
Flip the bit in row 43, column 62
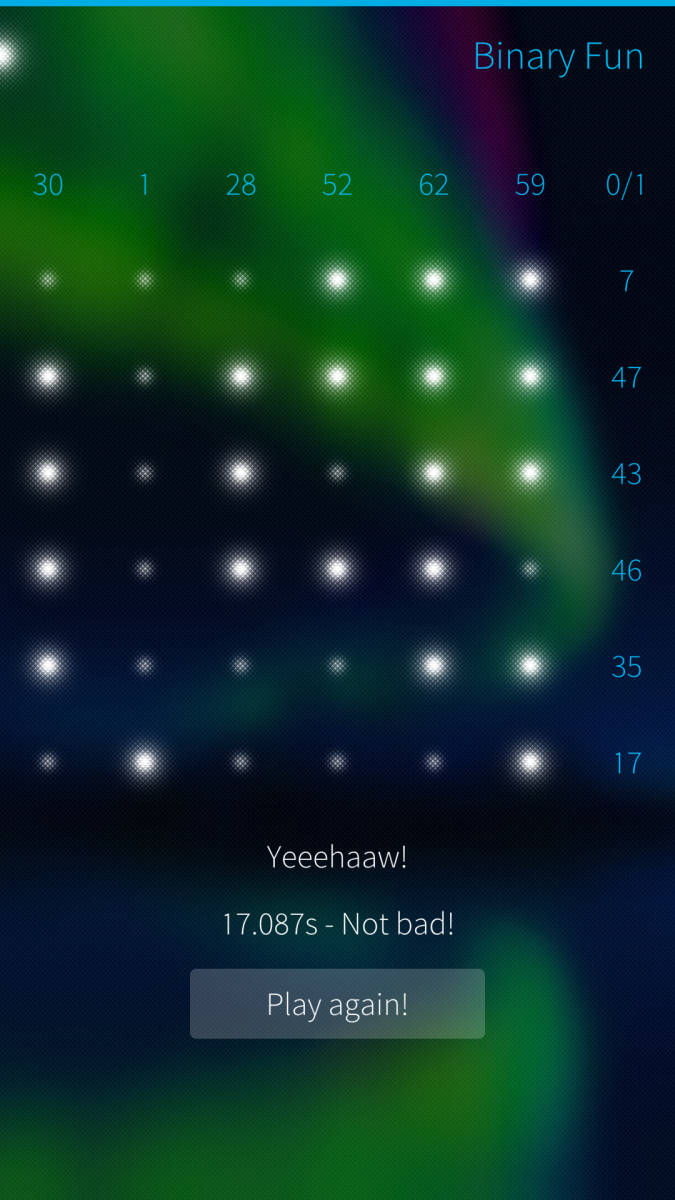point(434,473)
